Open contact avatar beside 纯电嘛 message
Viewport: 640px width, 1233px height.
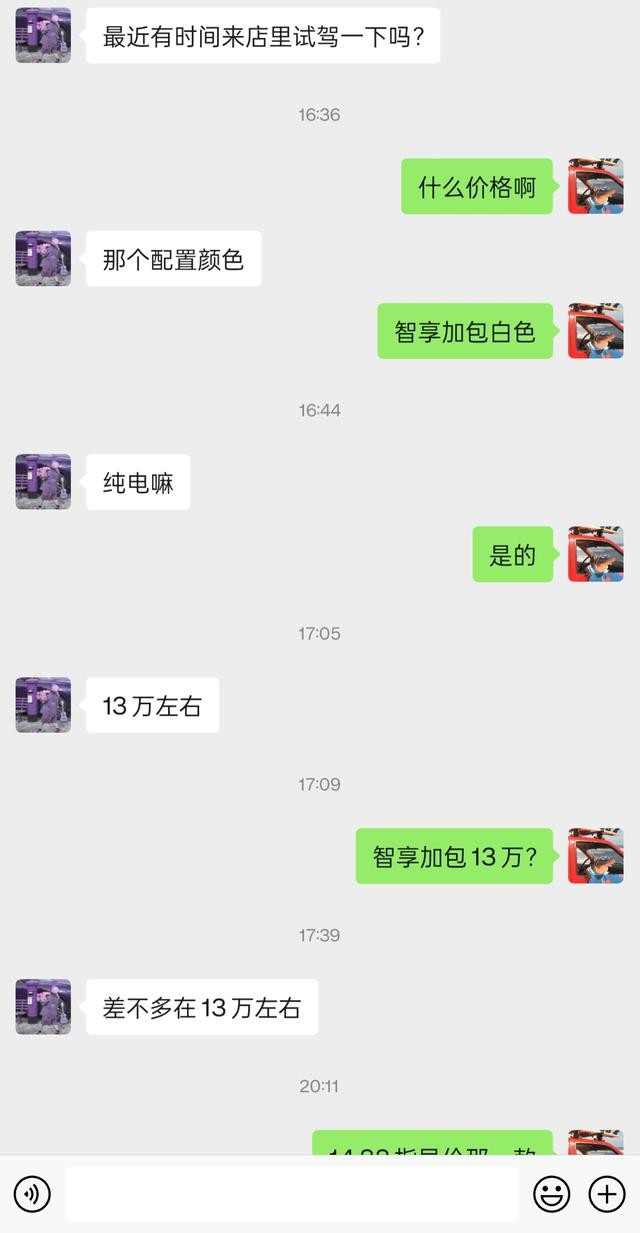click(x=43, y=482)
